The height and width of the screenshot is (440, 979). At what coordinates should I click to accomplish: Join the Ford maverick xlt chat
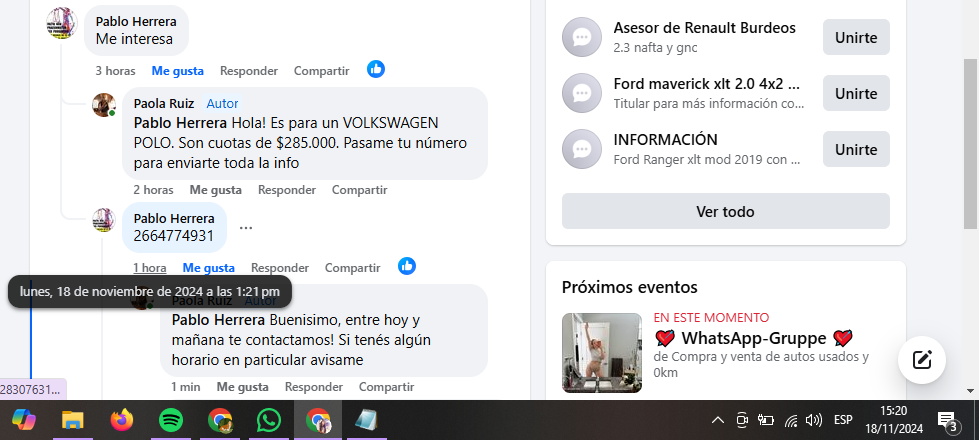pyautogui.click(x=855, y=93)
